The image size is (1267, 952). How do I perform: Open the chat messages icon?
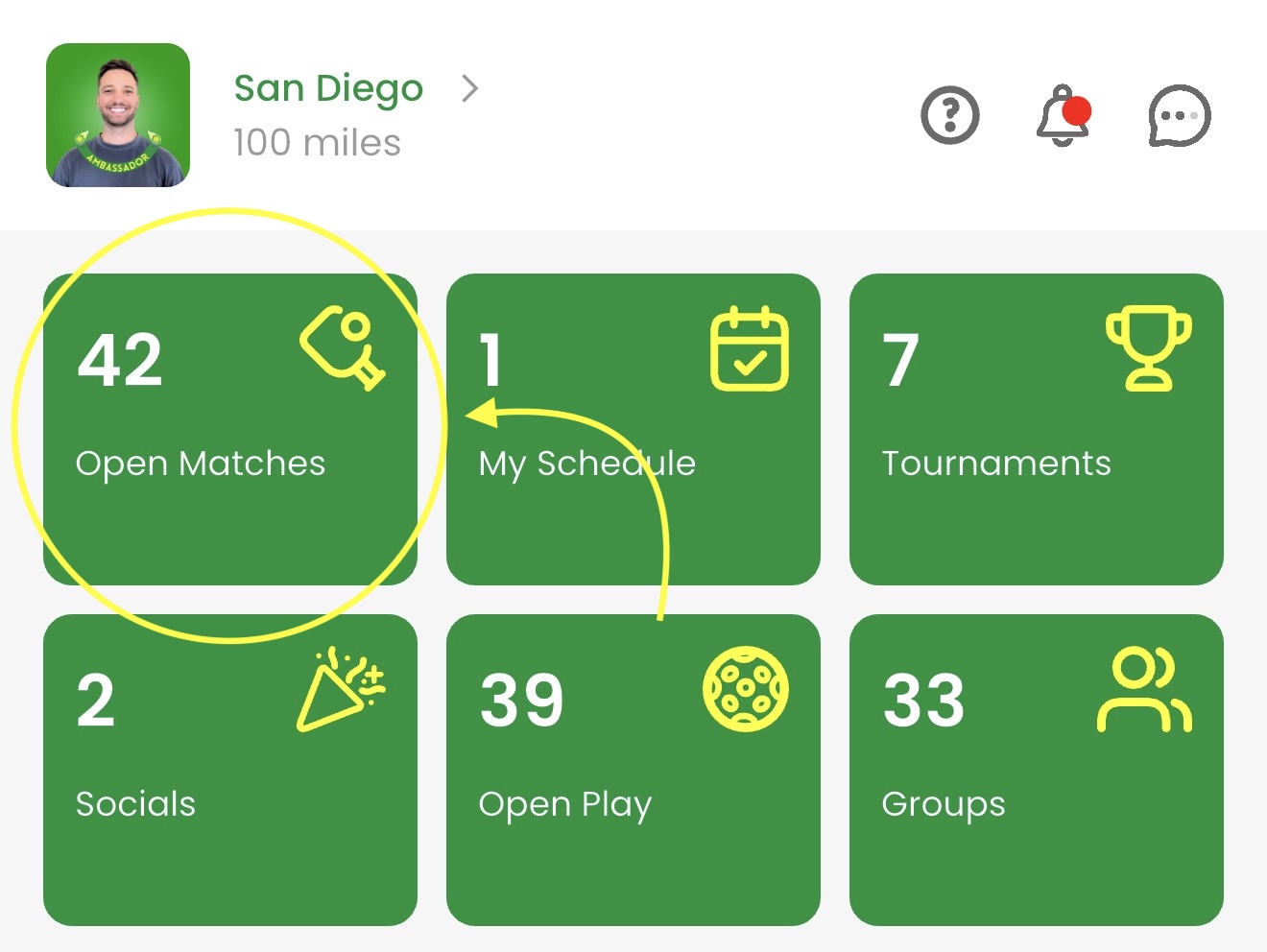coord(1179,116)
